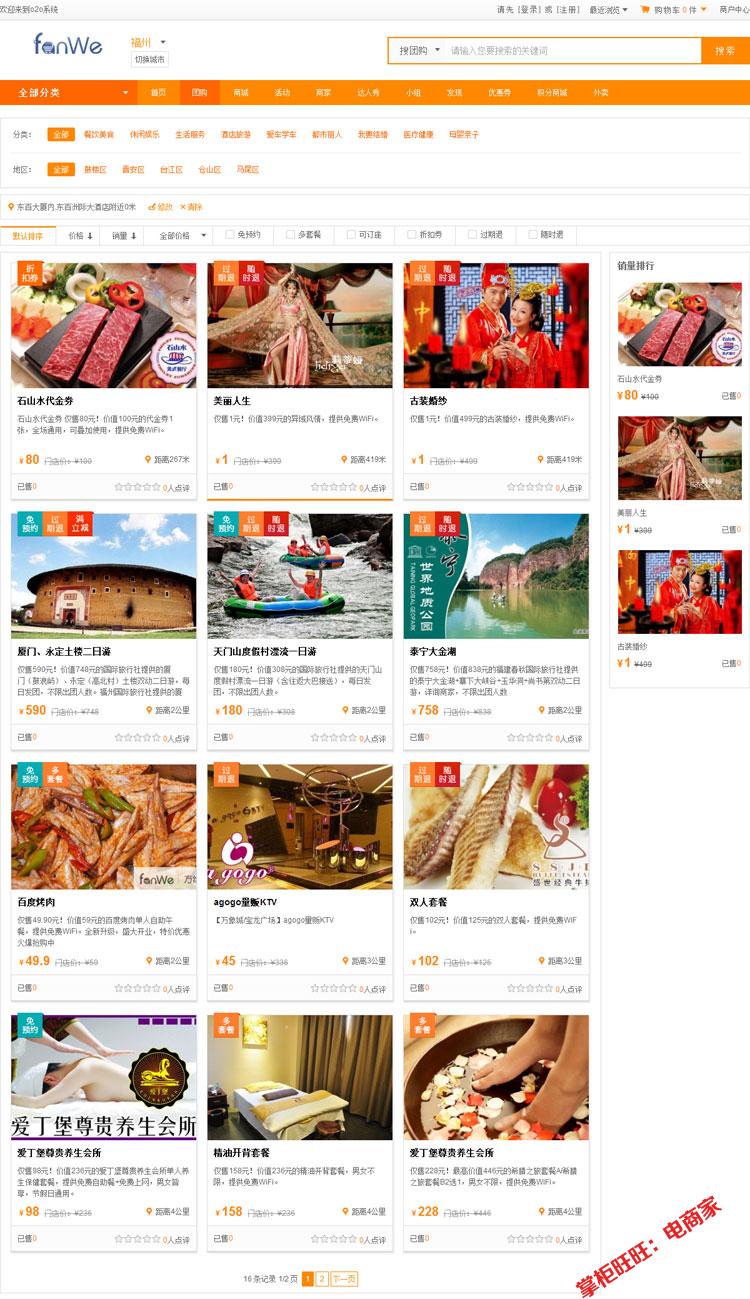Expand the 搜团购 search type dropdown
The height and width of the screenshot is (1299, 750).
click(419, 50)
